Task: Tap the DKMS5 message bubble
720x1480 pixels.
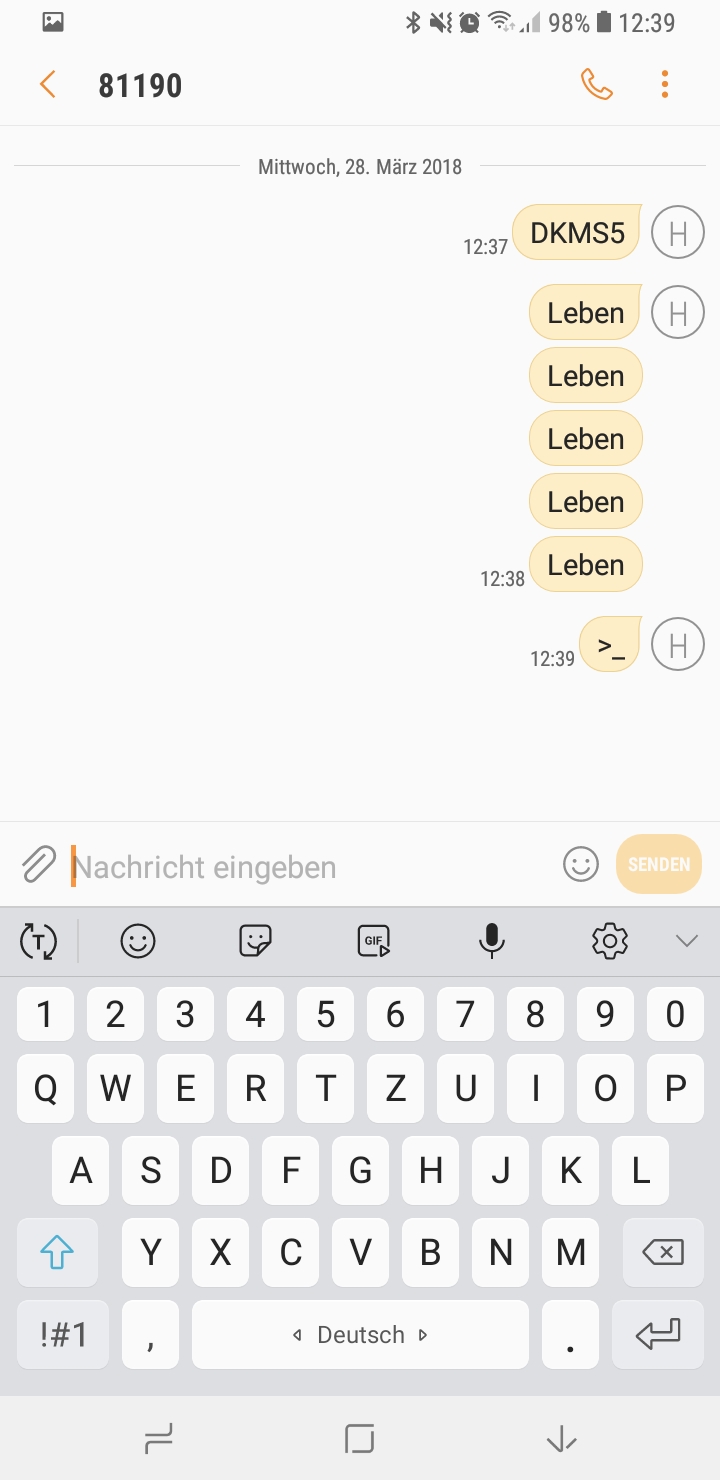Action: (577, 233)
